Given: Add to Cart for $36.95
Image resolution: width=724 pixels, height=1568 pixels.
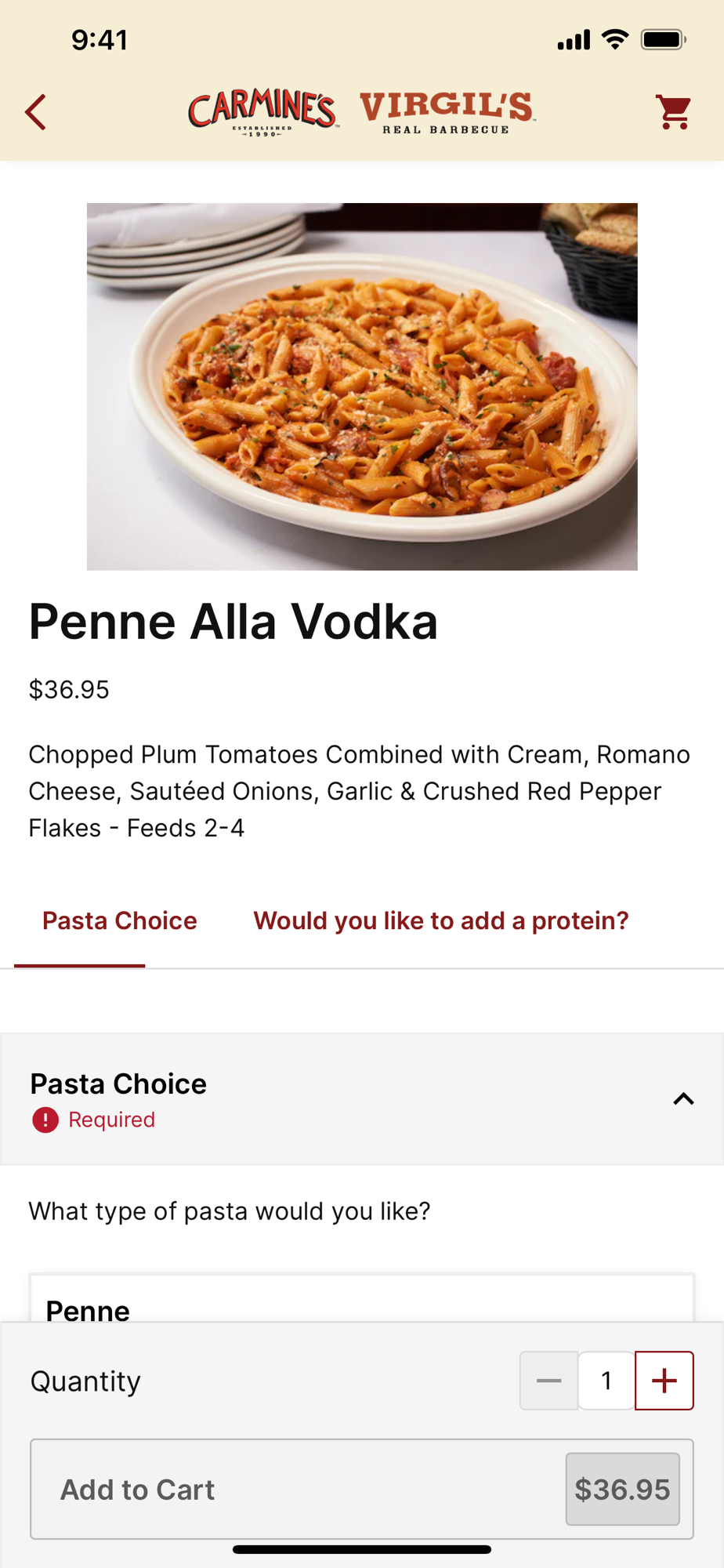Looking at the screenshot, I should point(362,1489).
